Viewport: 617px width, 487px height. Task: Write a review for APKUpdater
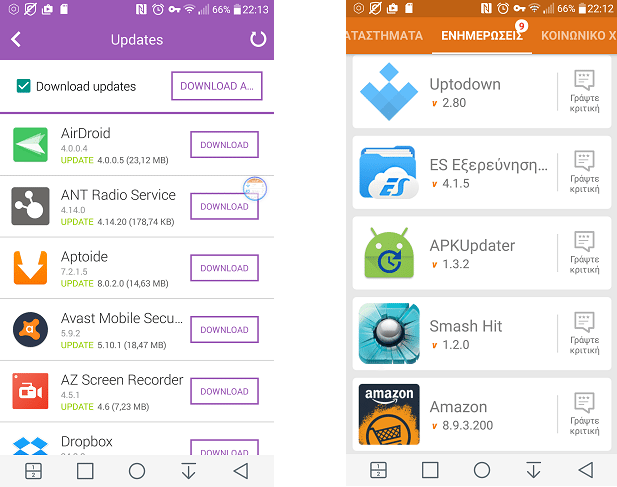584,254
